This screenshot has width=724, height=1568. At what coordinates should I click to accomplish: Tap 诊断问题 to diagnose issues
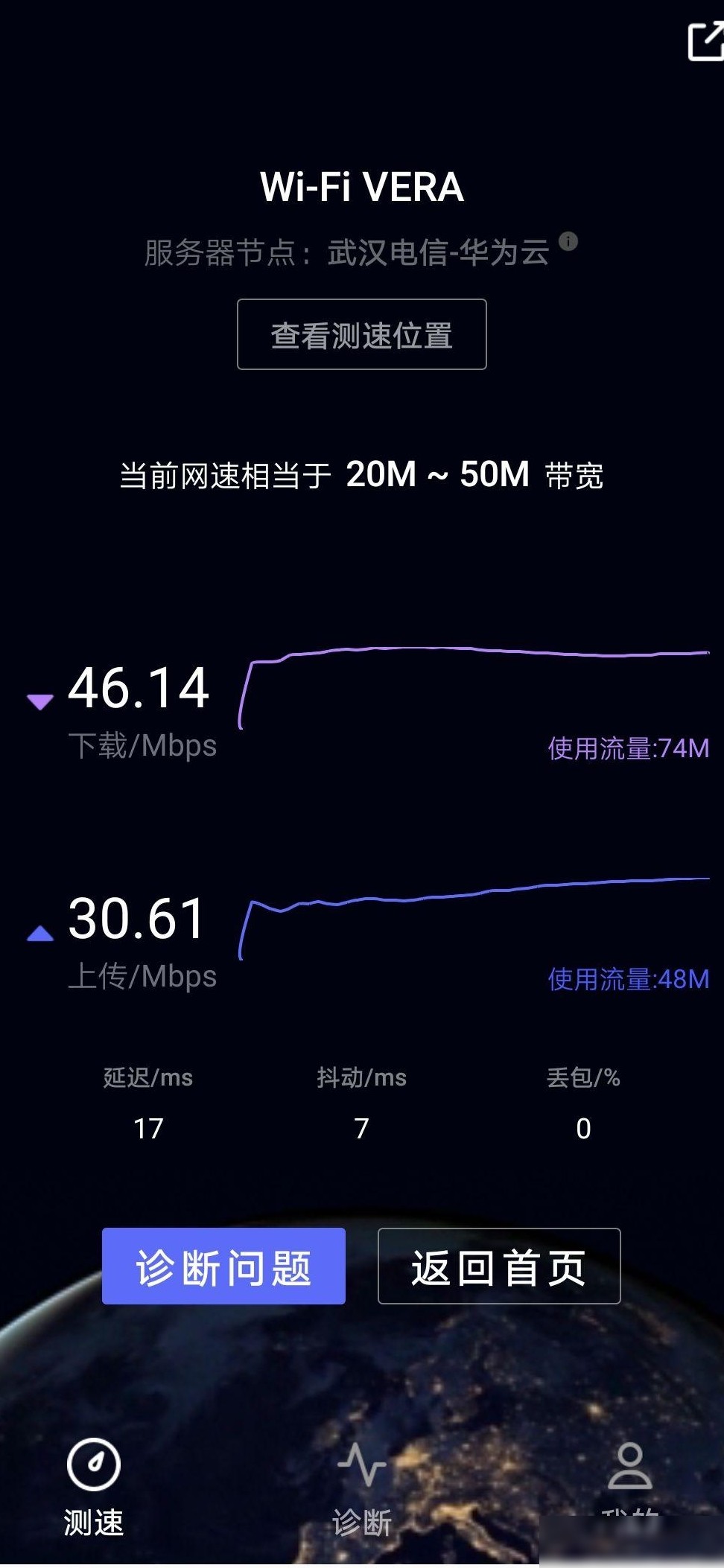click(223, 1266)
